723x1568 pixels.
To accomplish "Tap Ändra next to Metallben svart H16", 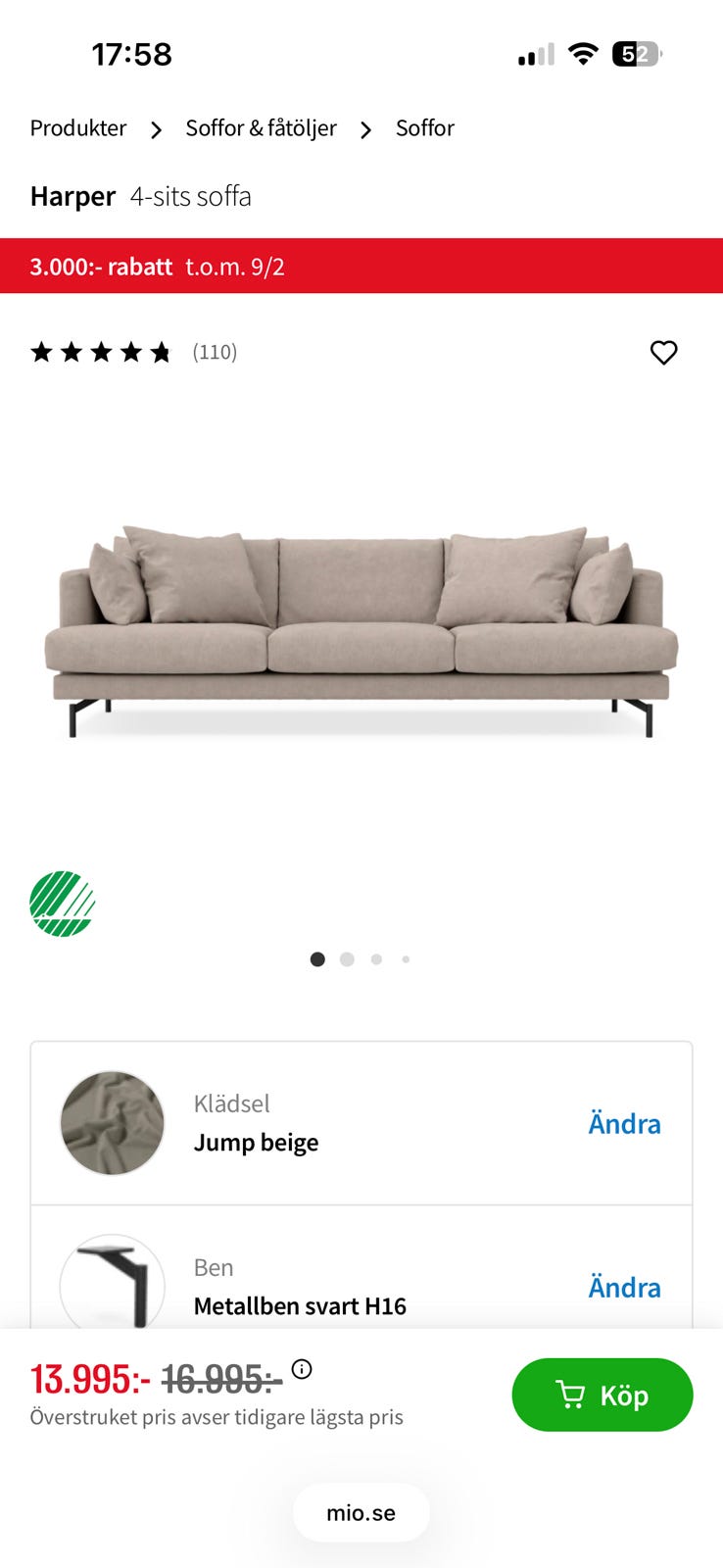I will point(624,1288).
